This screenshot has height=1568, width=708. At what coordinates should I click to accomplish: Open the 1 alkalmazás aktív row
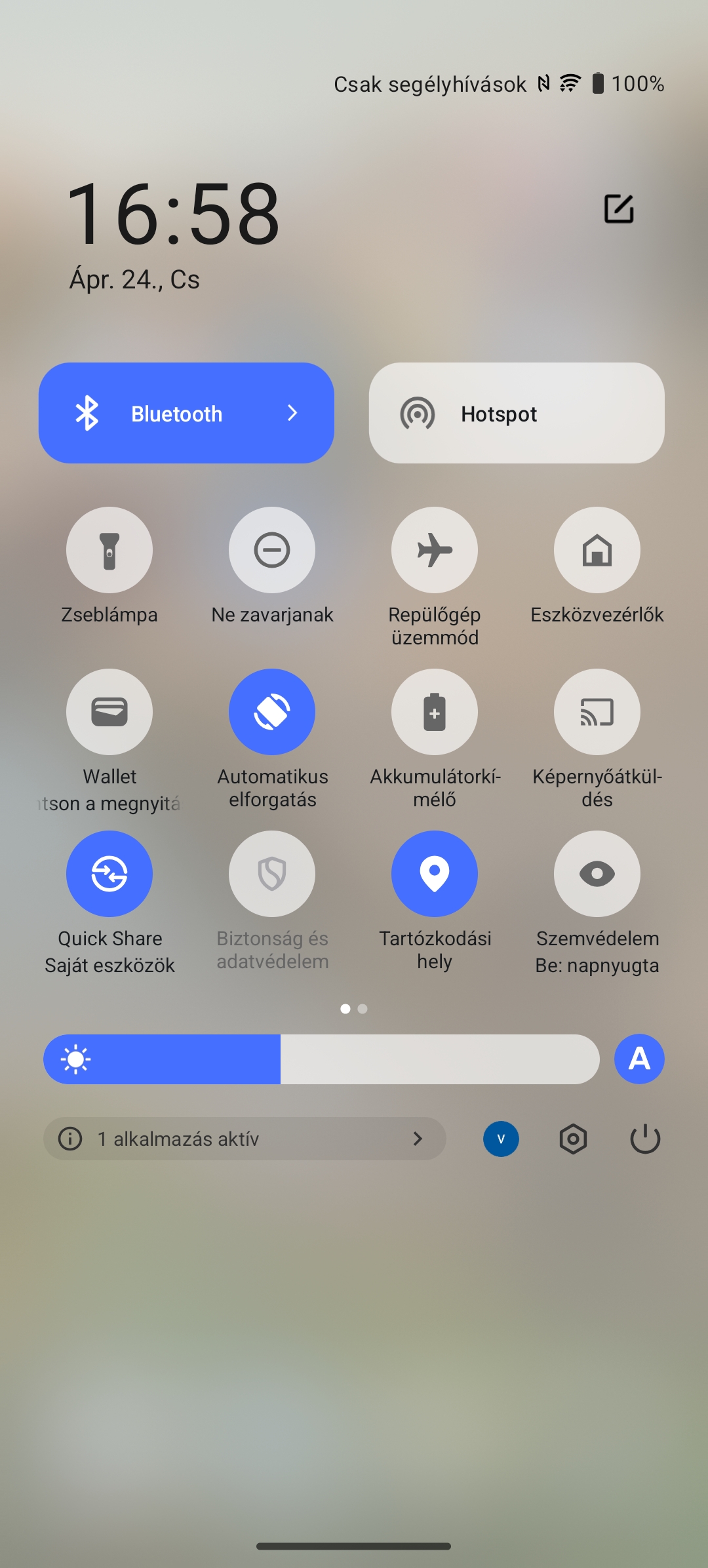coord(245,1139)
